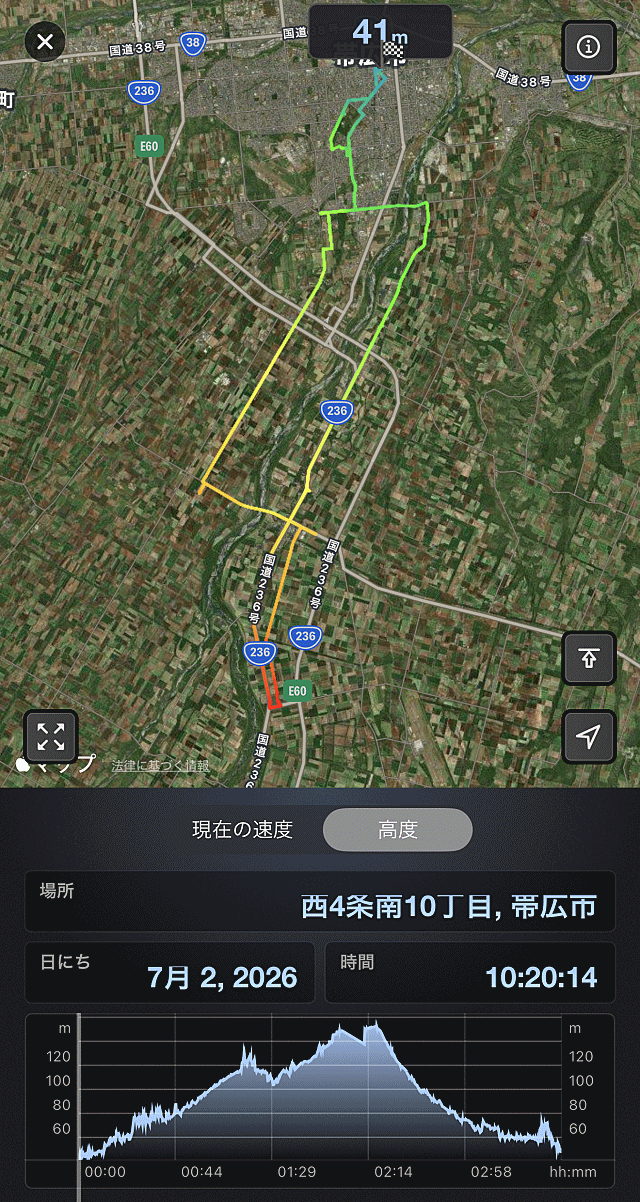The width and height of the screenshot is (640, 1202).
Task: Open the 法律に基づく情報 link
Action: pyautogui.click(x=161, y=765)
